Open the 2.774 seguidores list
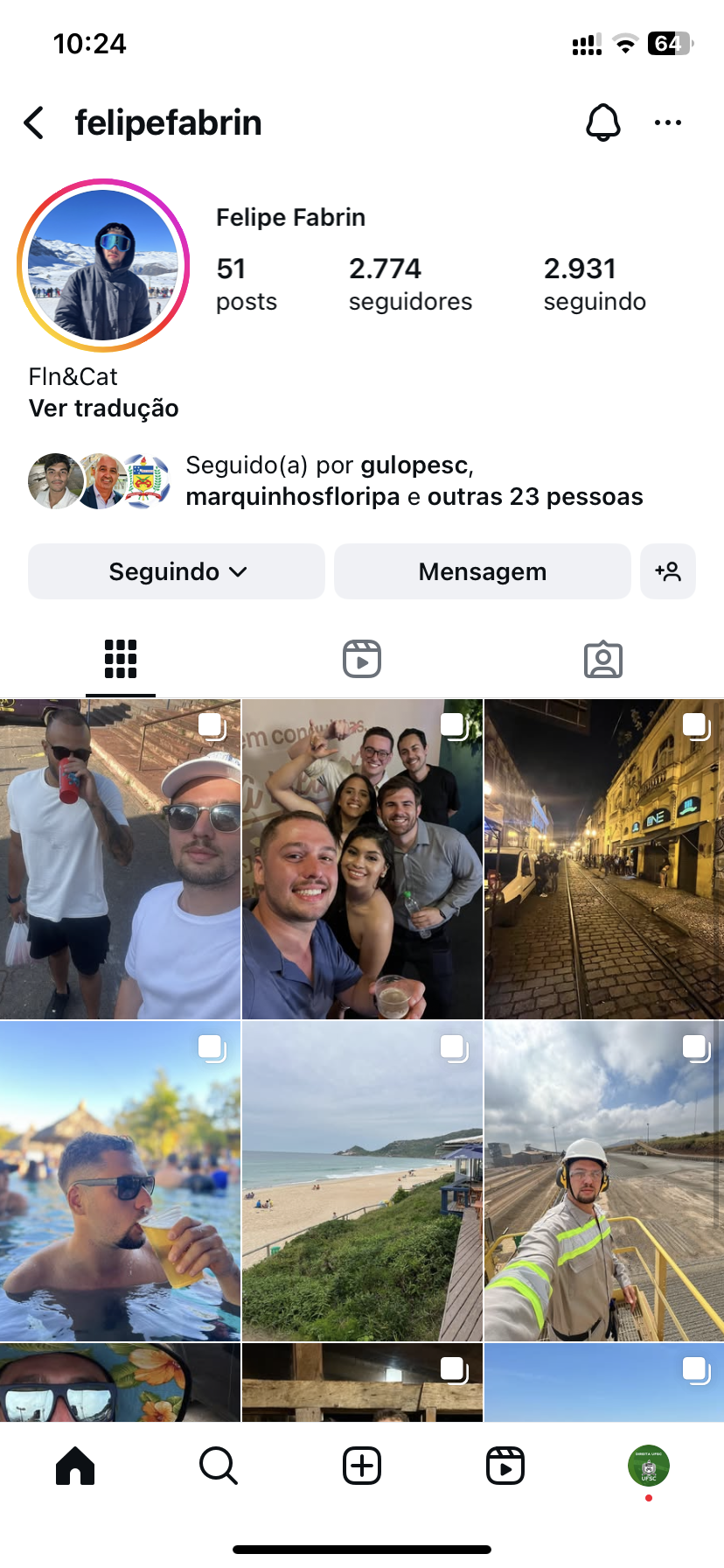724x1568 pixels. (409, 283)
